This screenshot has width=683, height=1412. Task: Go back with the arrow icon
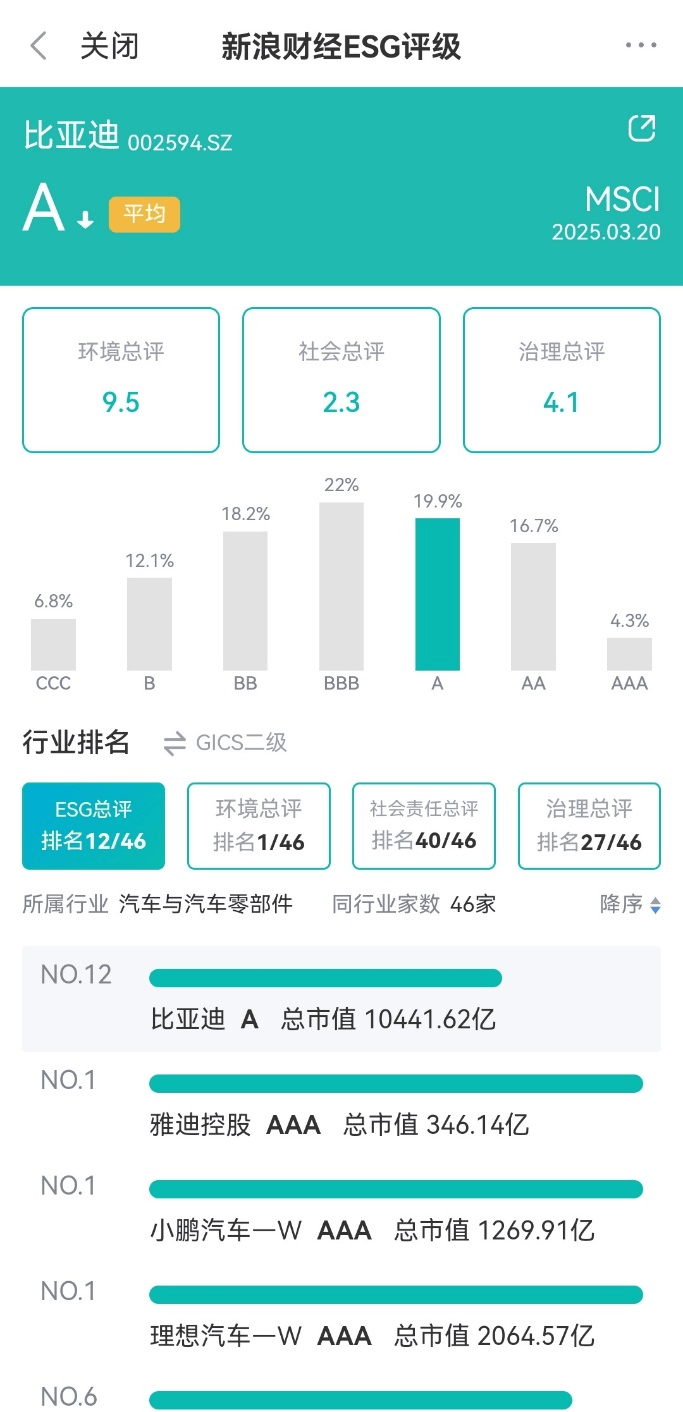(x=38, y=46)
